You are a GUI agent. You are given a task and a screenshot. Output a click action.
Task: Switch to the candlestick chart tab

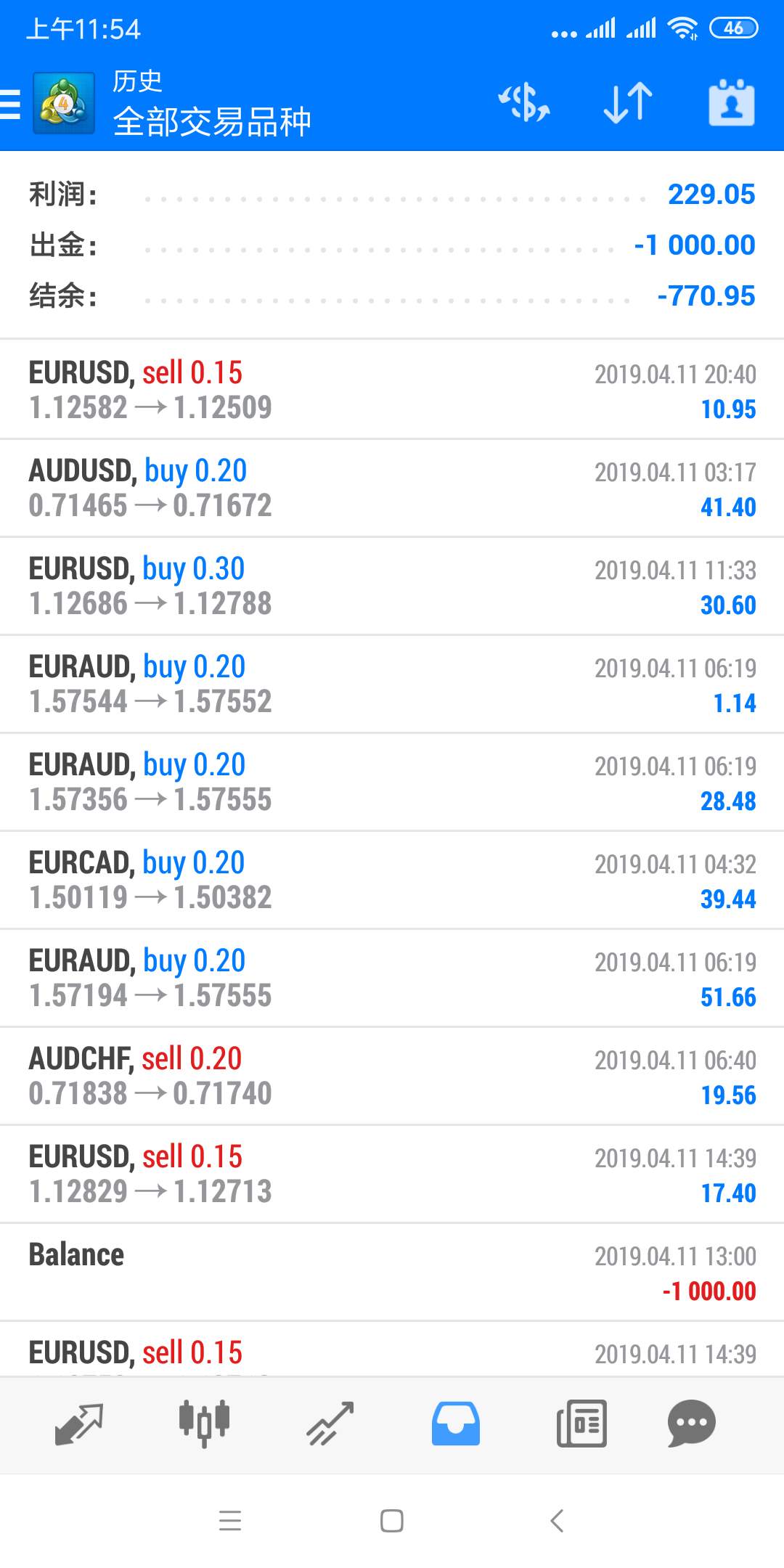204,1424
